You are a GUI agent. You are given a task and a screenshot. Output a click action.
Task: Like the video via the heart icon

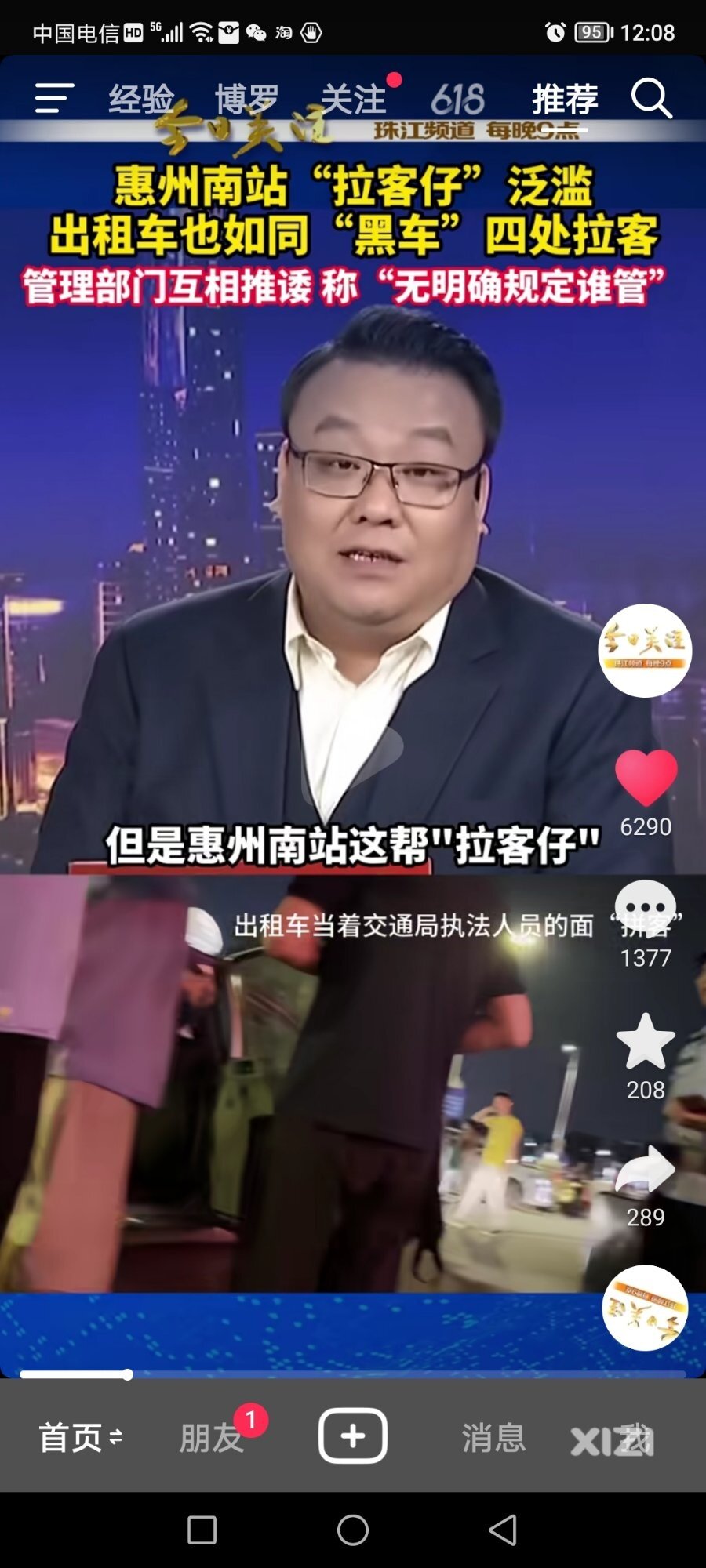pos(646,778)
